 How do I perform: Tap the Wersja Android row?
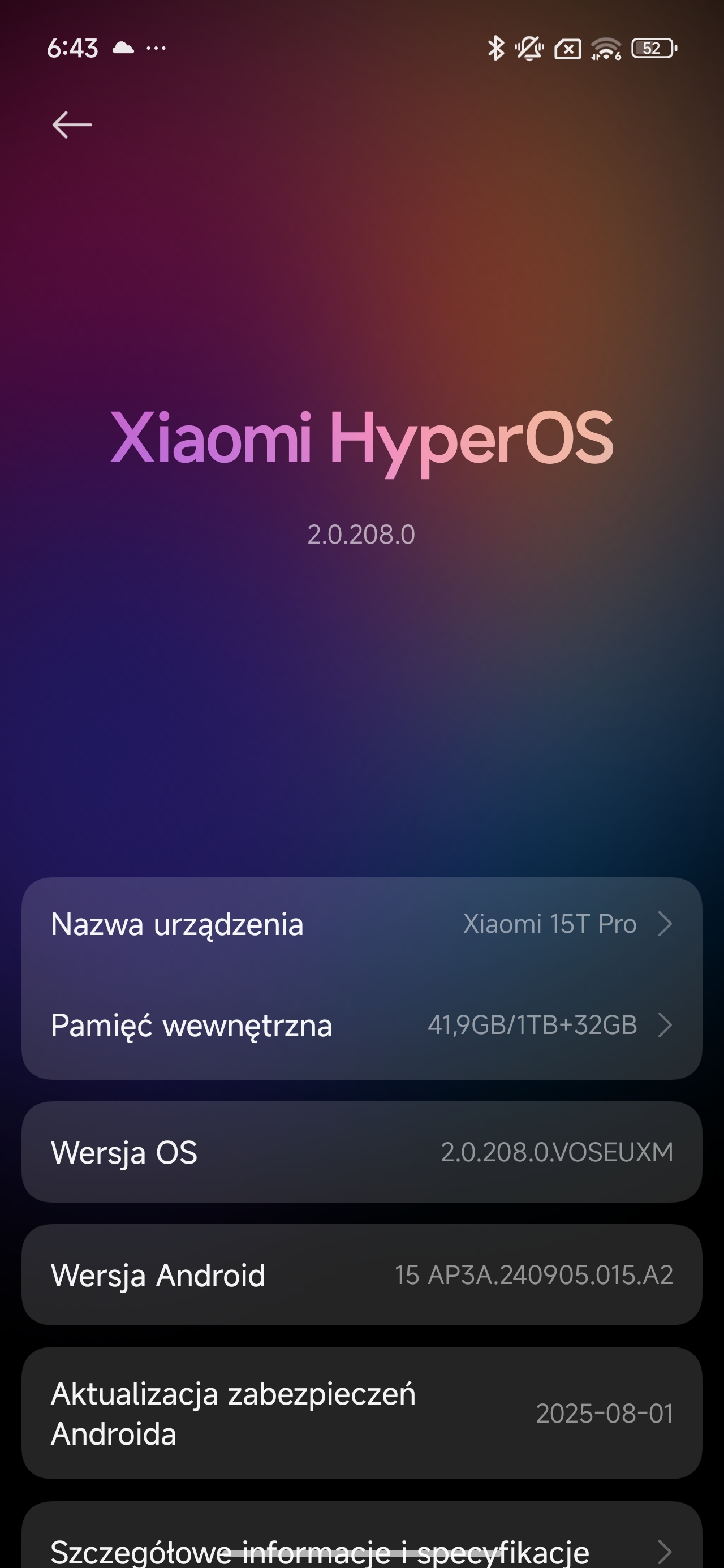click(x=361, y=1274)
